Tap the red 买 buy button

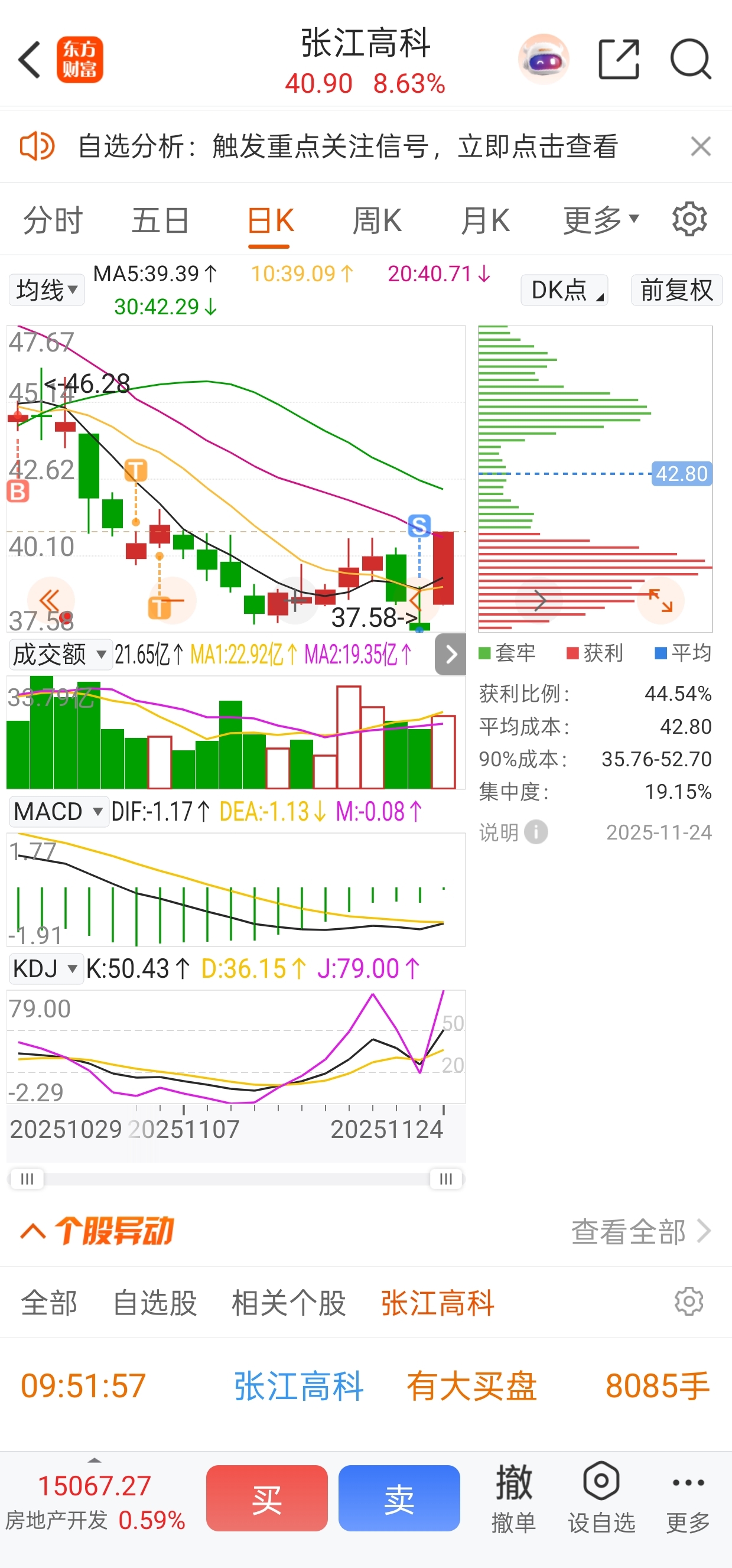tap(266, 1498)
